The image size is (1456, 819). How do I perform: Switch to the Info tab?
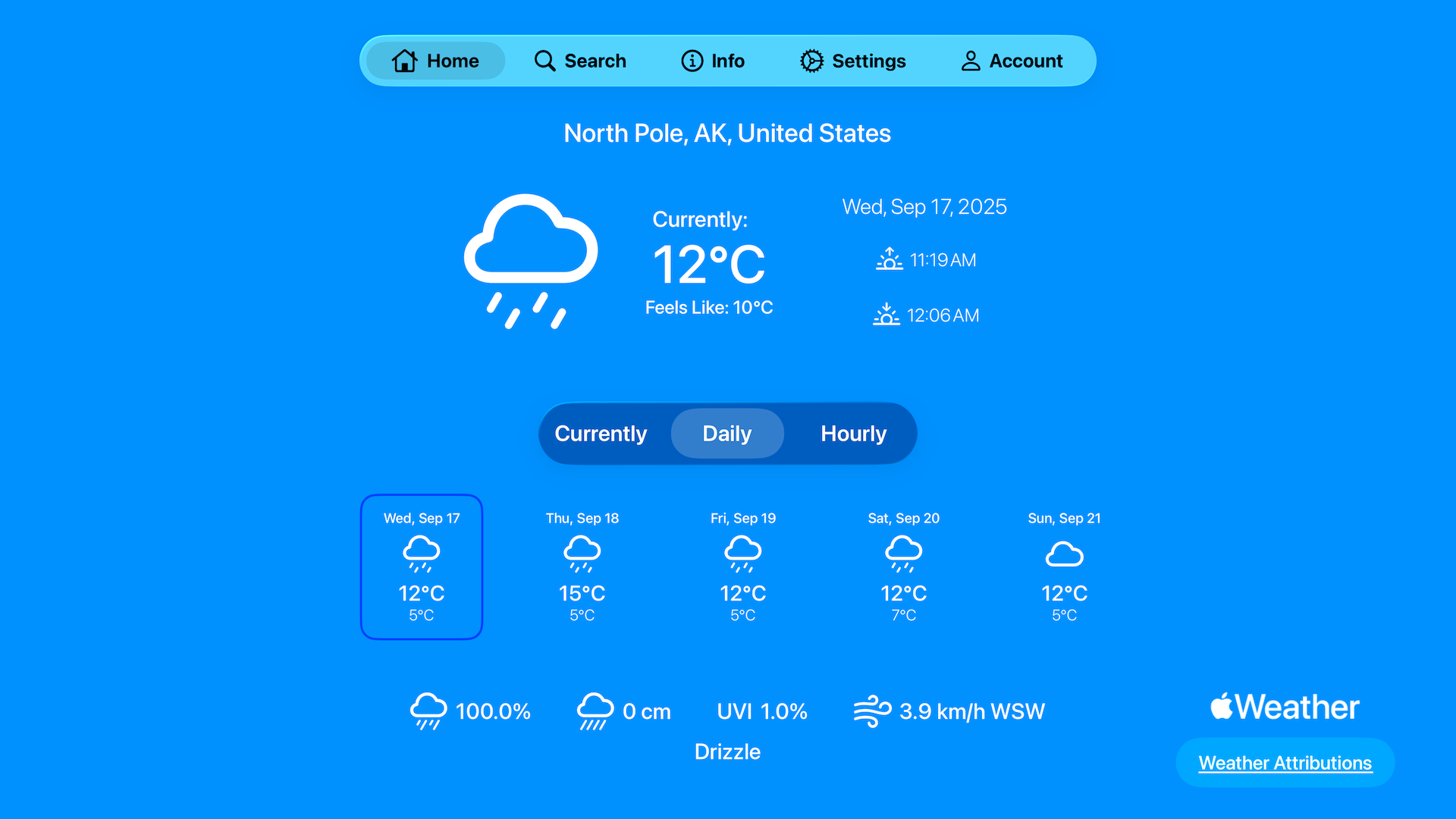point(713,61)
